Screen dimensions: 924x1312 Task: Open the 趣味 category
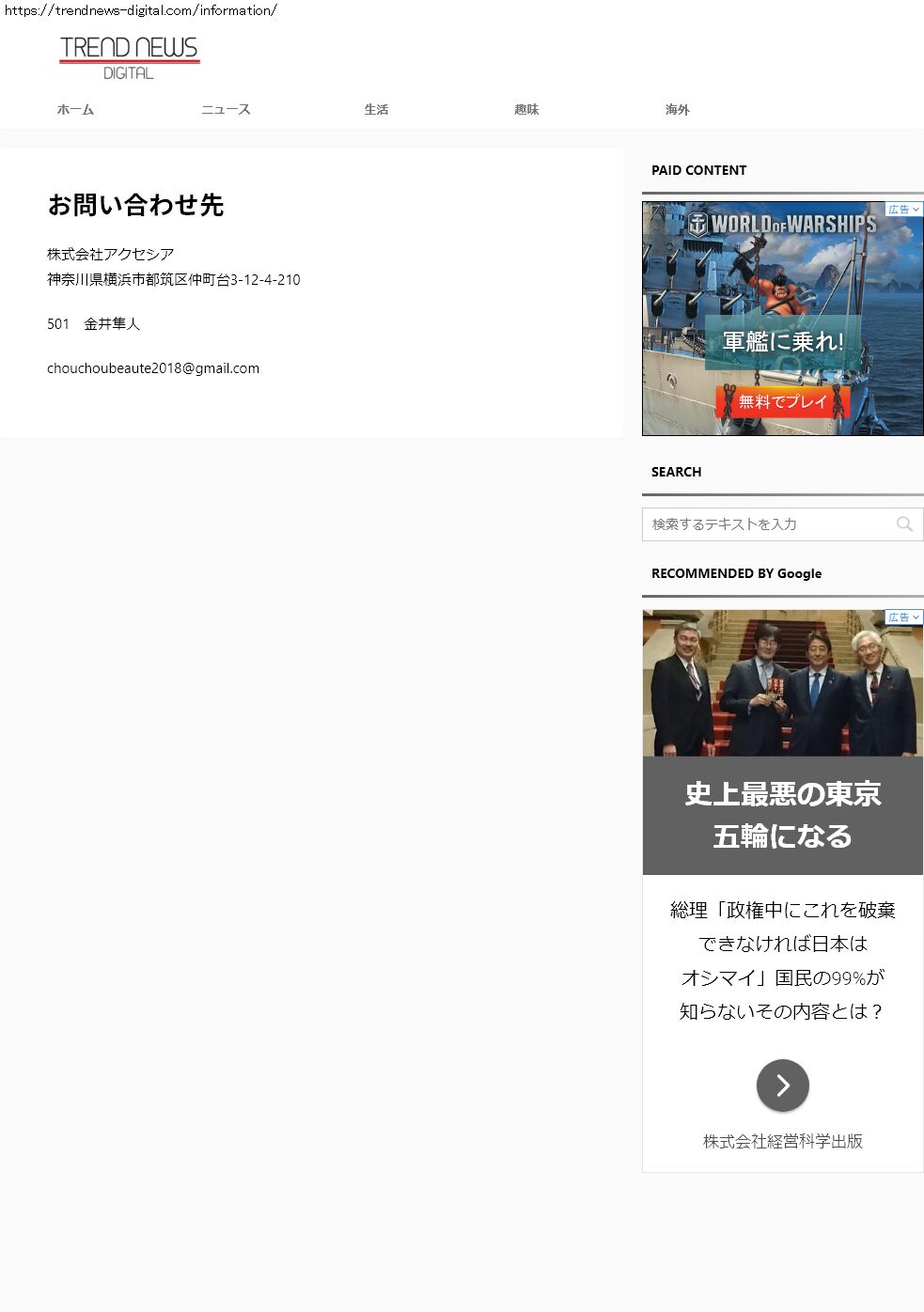pyautogui.click(x=526, y=110)
